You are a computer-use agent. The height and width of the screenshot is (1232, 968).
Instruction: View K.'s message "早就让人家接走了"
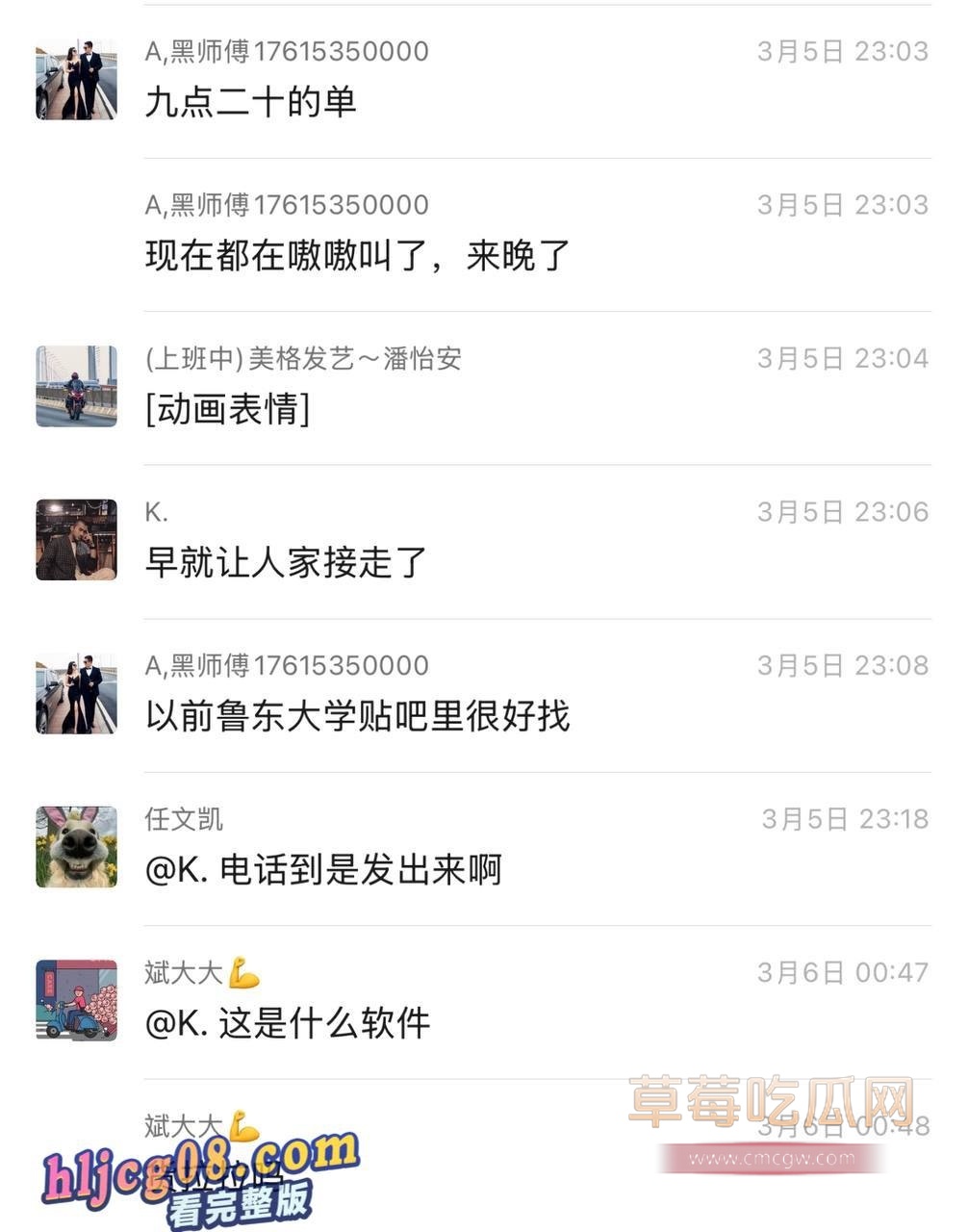[286, 563]
